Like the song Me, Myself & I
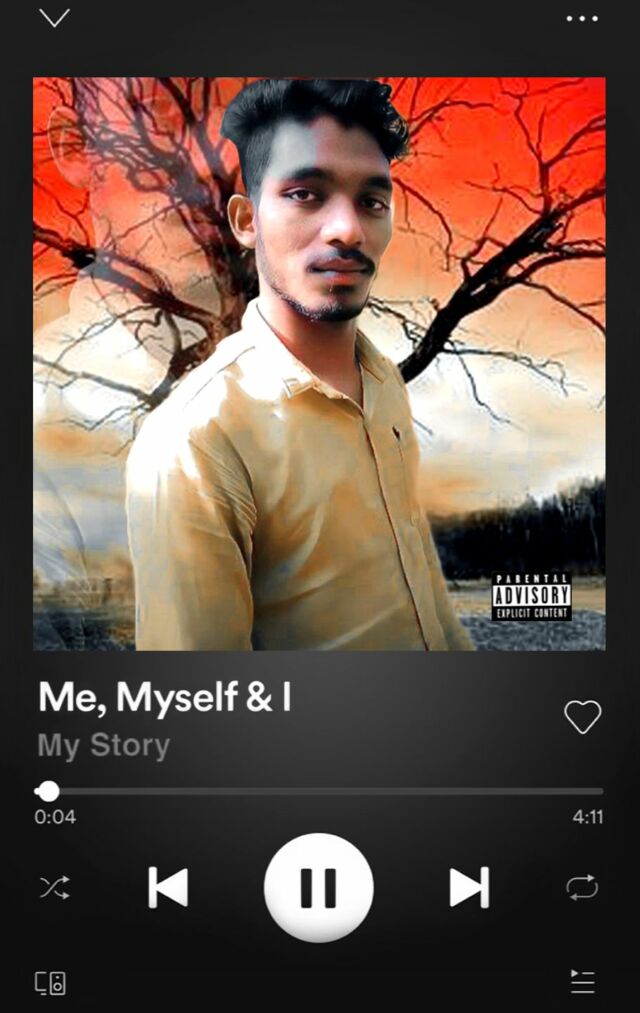This screenshot has width=640, height=1013. 582,716
